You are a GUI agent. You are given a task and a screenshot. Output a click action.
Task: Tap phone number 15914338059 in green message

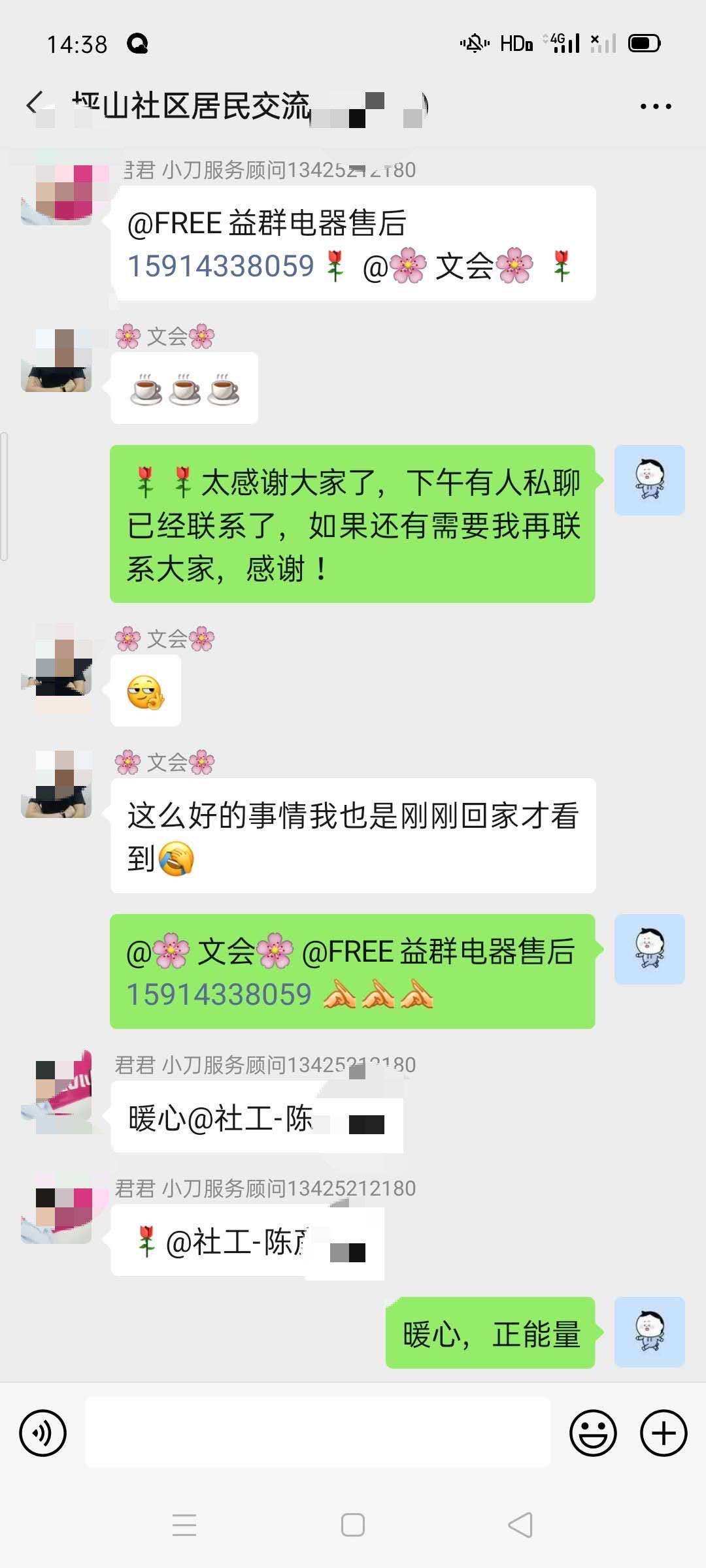(219, 995)
